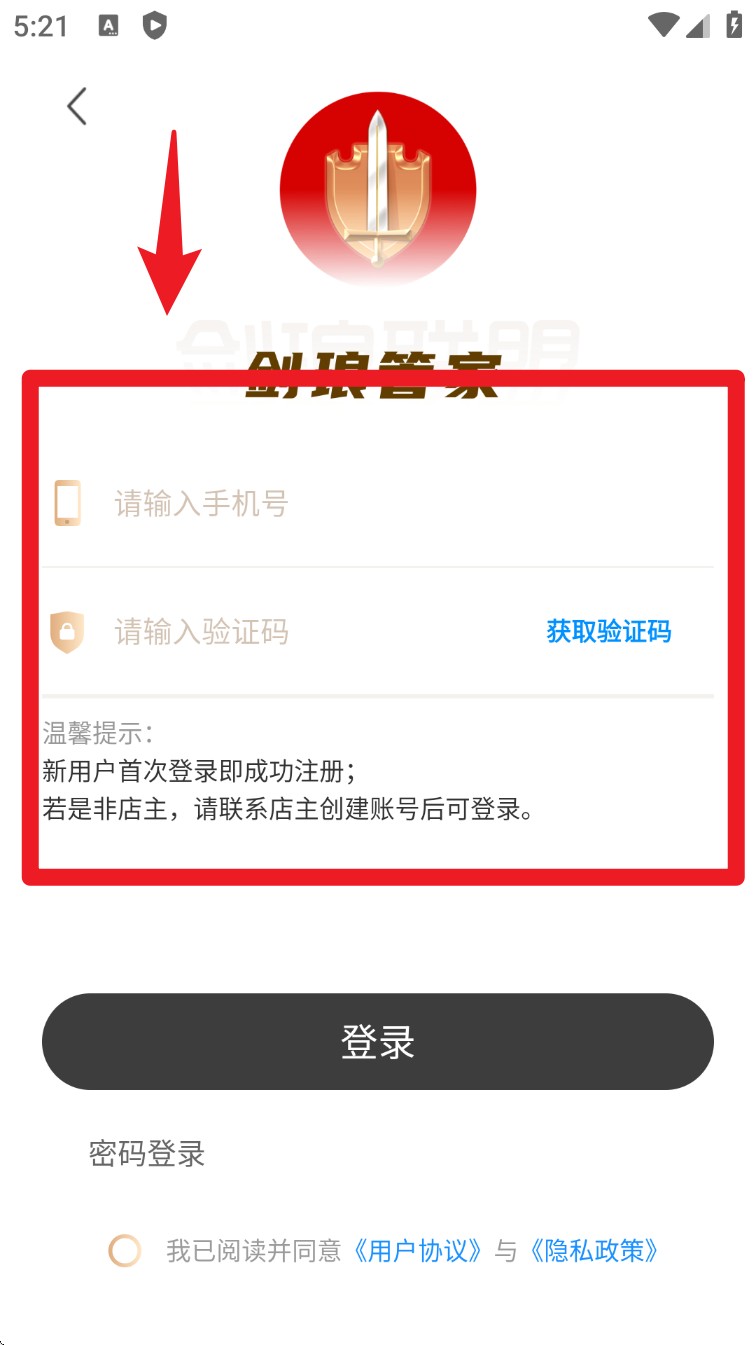View the 《隐私政策》 privacy policy
756x1345 pixels.
pos(593,1250)
